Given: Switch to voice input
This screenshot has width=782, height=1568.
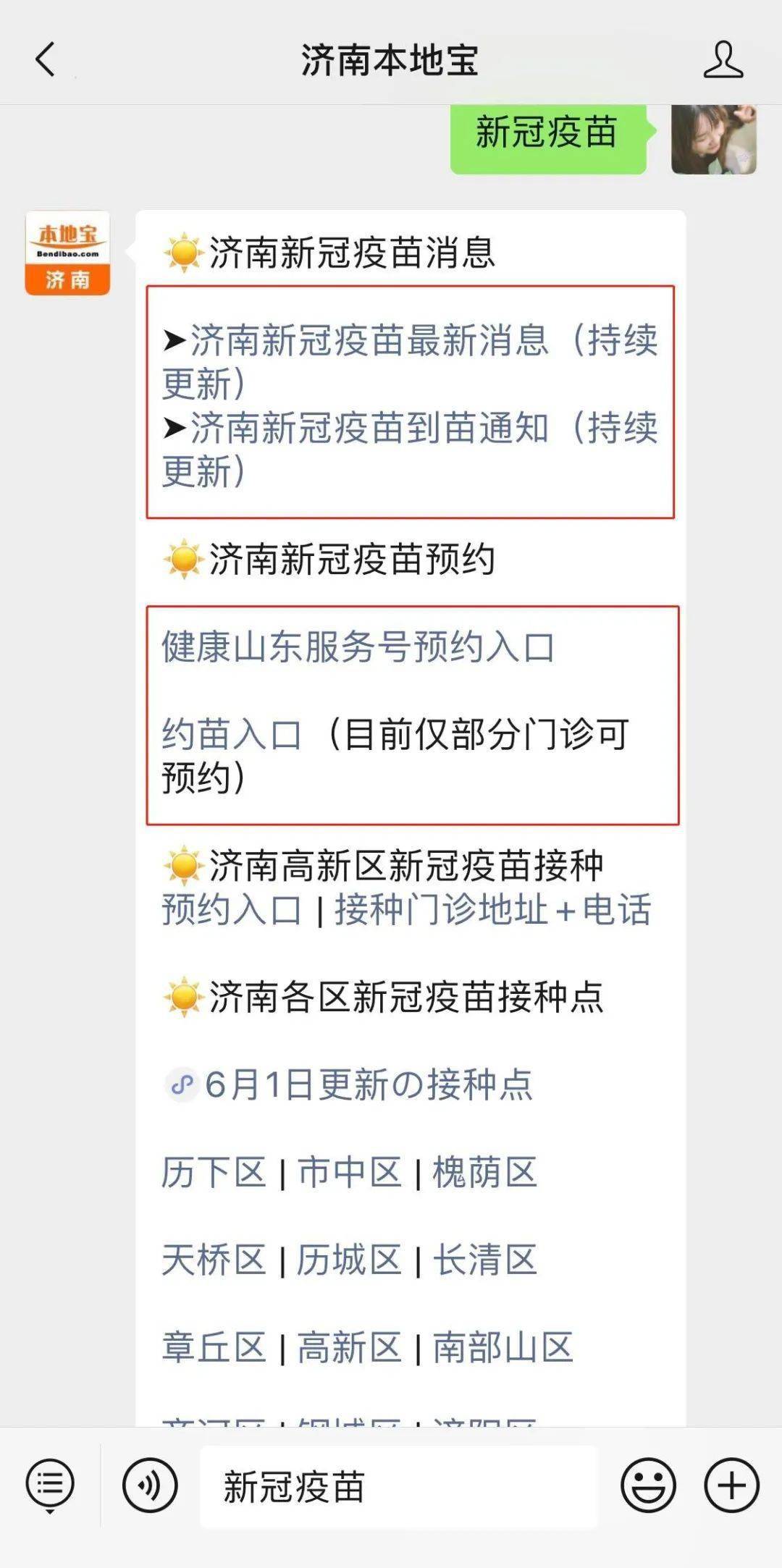Looking at the screenshot, I should point(150,1485).
